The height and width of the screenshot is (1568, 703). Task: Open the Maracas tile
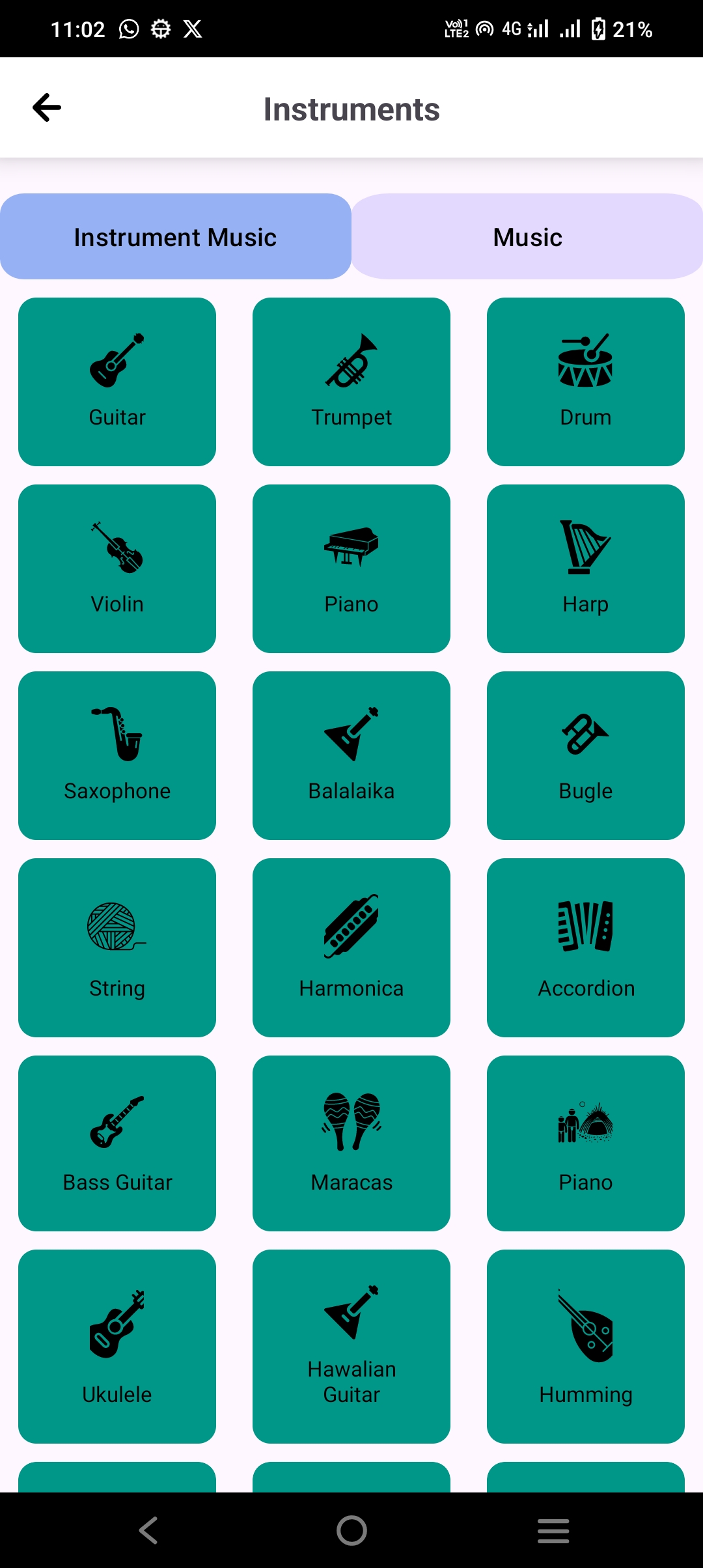(351, 1143)
